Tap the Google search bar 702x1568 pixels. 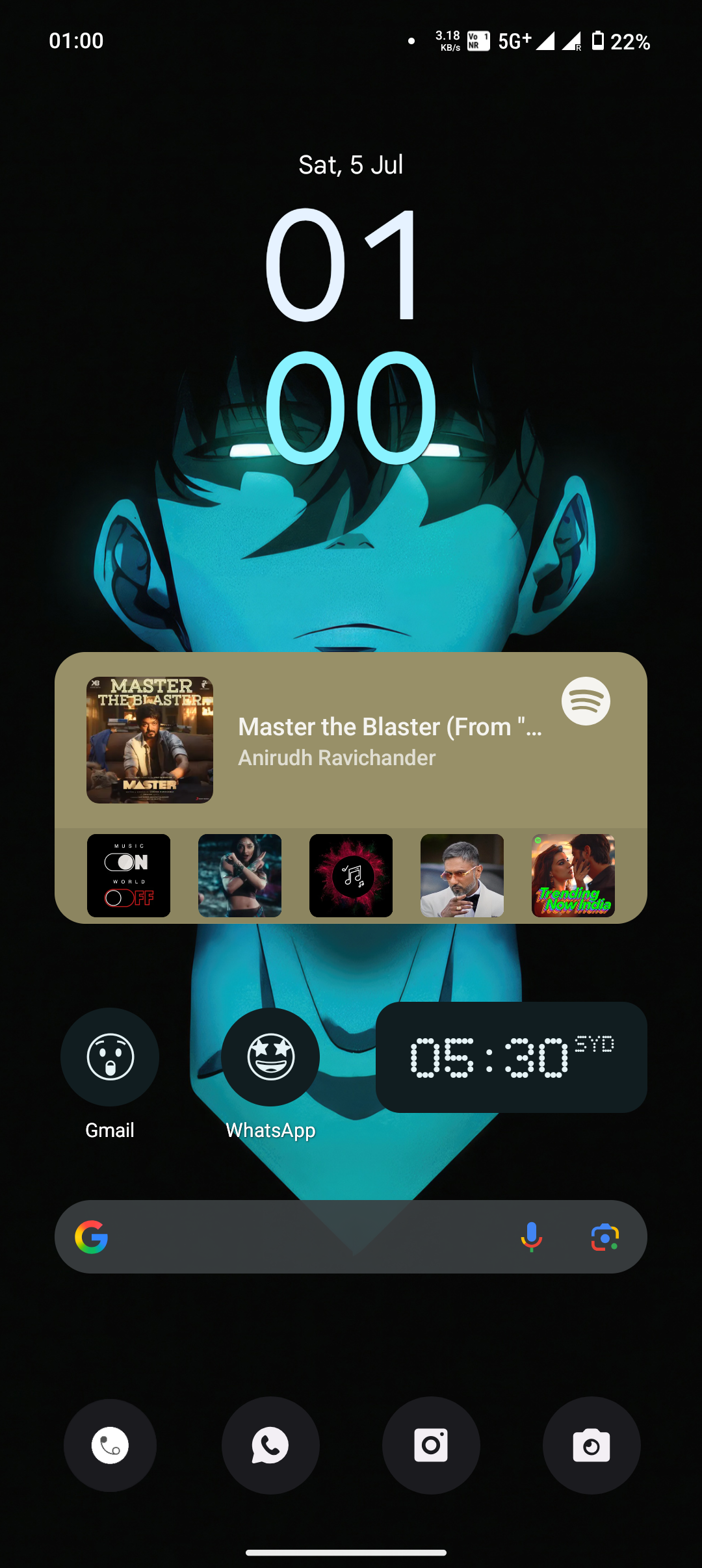click(305, 1236)
